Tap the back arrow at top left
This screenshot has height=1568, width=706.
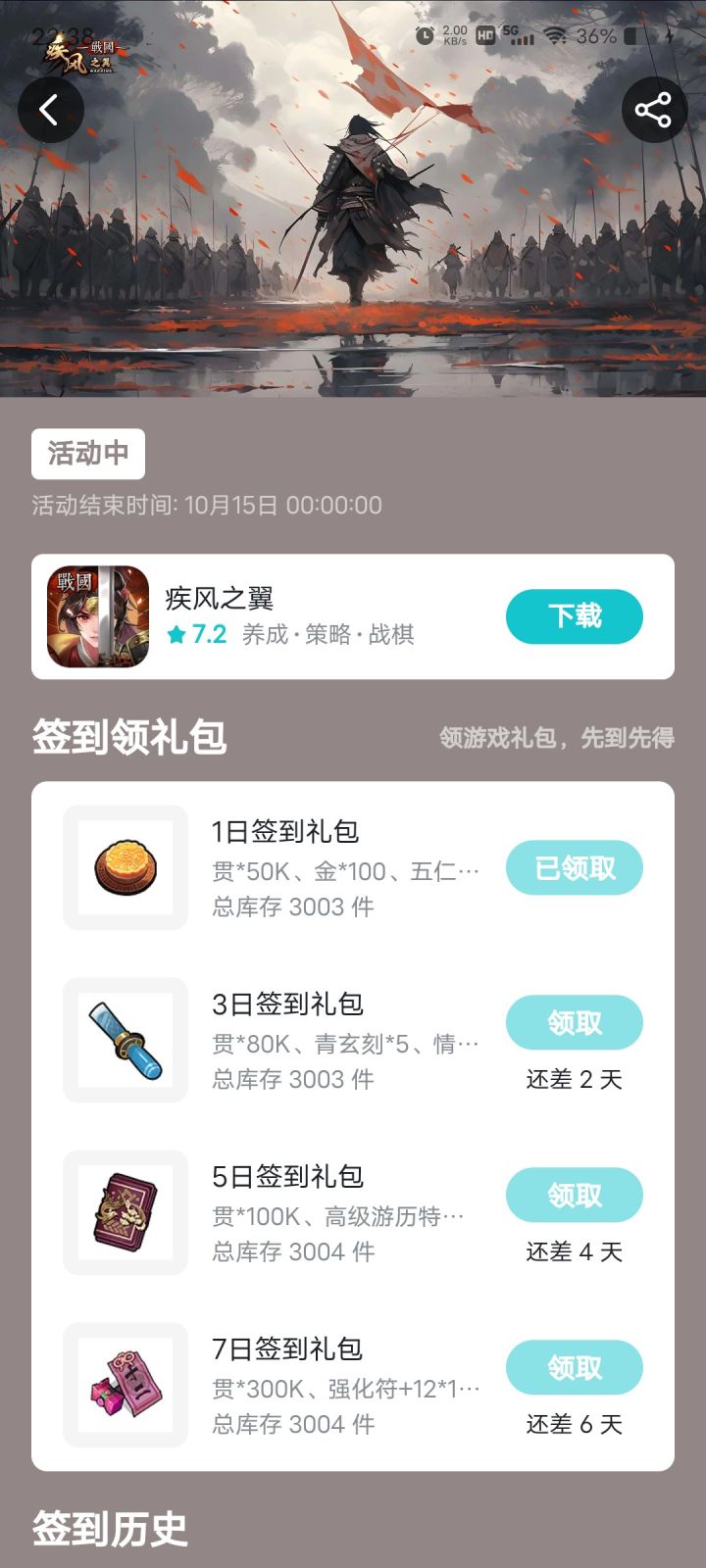coord(51,109)
